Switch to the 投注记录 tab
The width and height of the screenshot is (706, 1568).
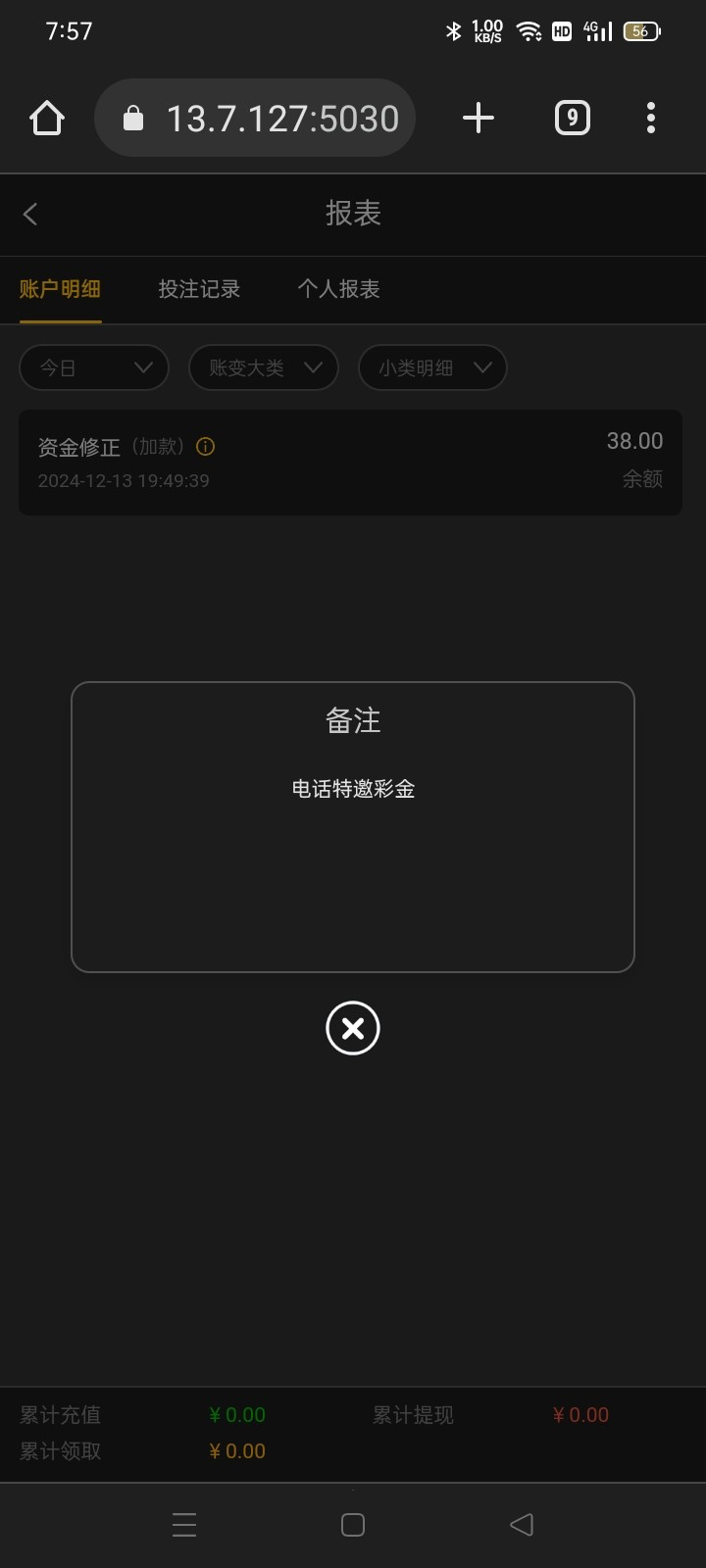[199, 289]
